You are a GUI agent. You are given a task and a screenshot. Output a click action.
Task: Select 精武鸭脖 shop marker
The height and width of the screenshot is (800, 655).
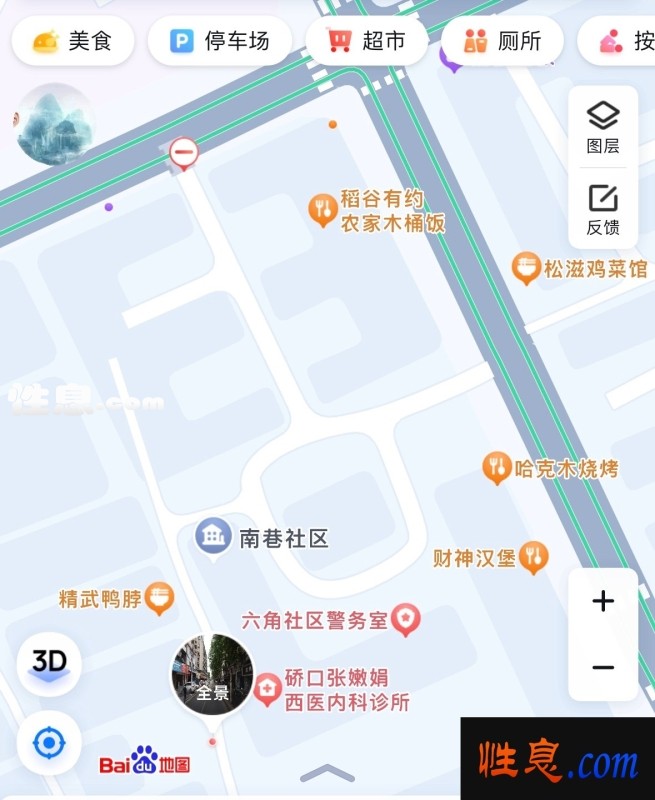pos(159,599)
